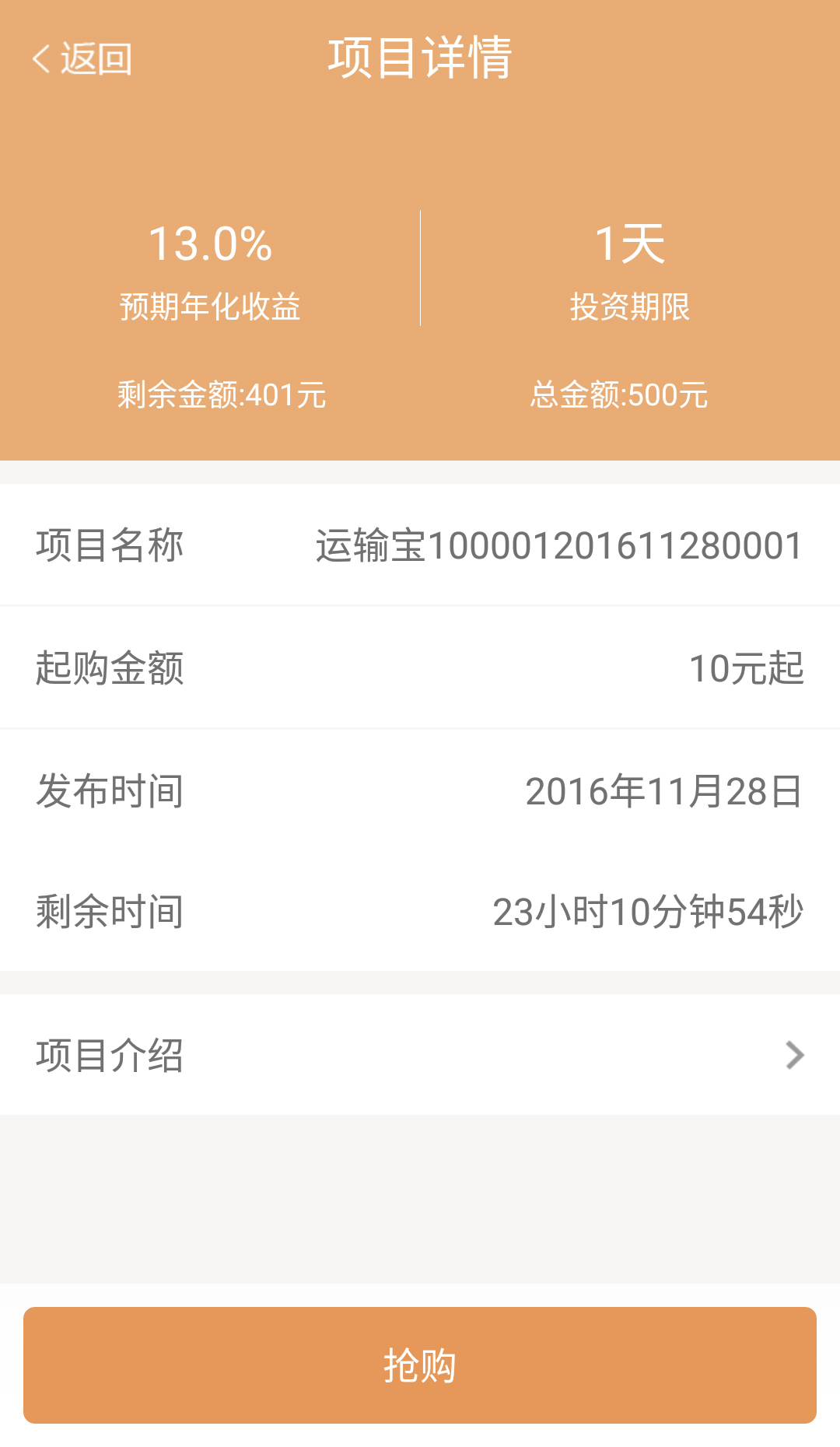
Task: Go back using the 返回 button
Action: tap(82, 59)
